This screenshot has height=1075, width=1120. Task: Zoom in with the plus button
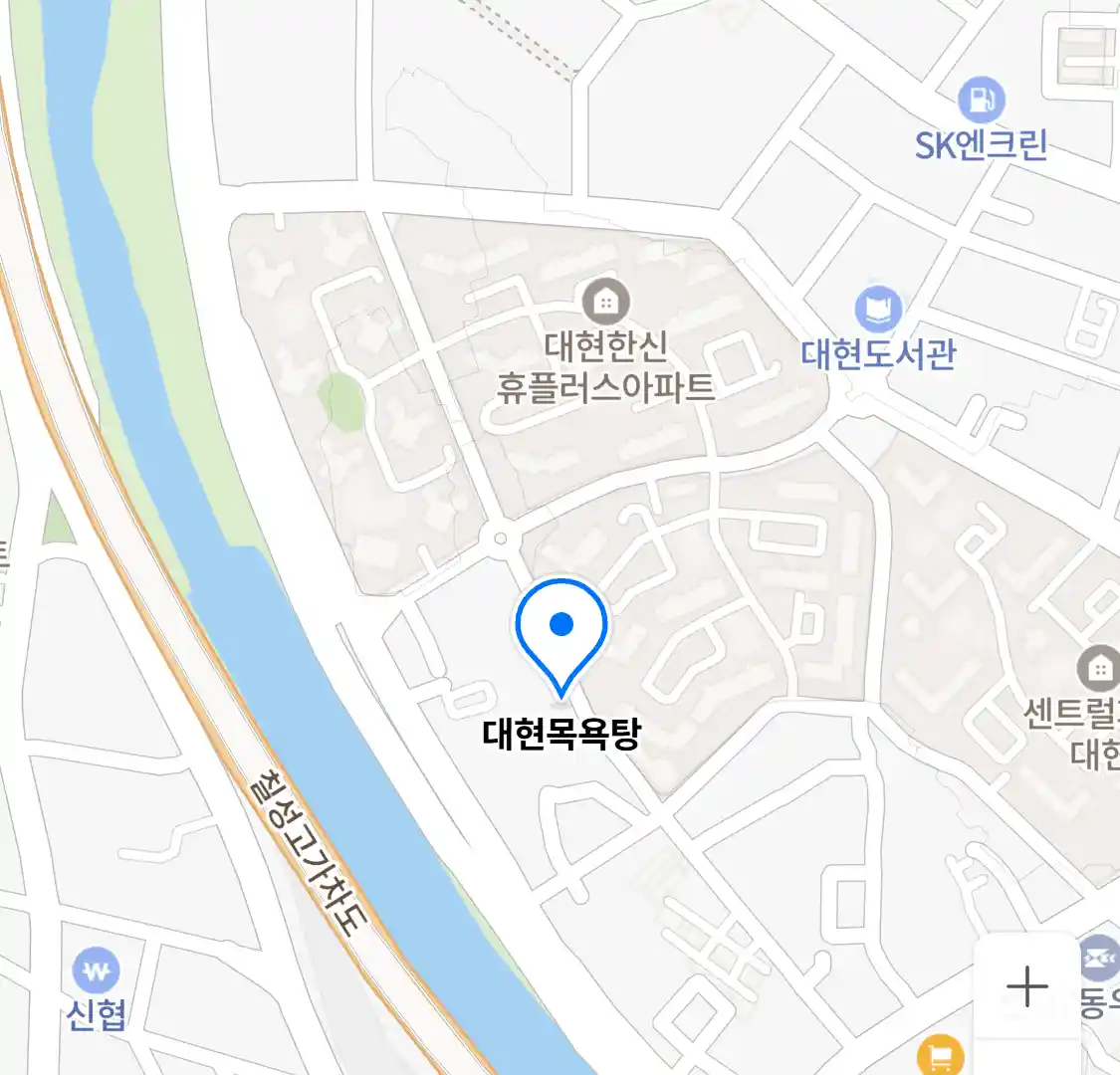1026,987
